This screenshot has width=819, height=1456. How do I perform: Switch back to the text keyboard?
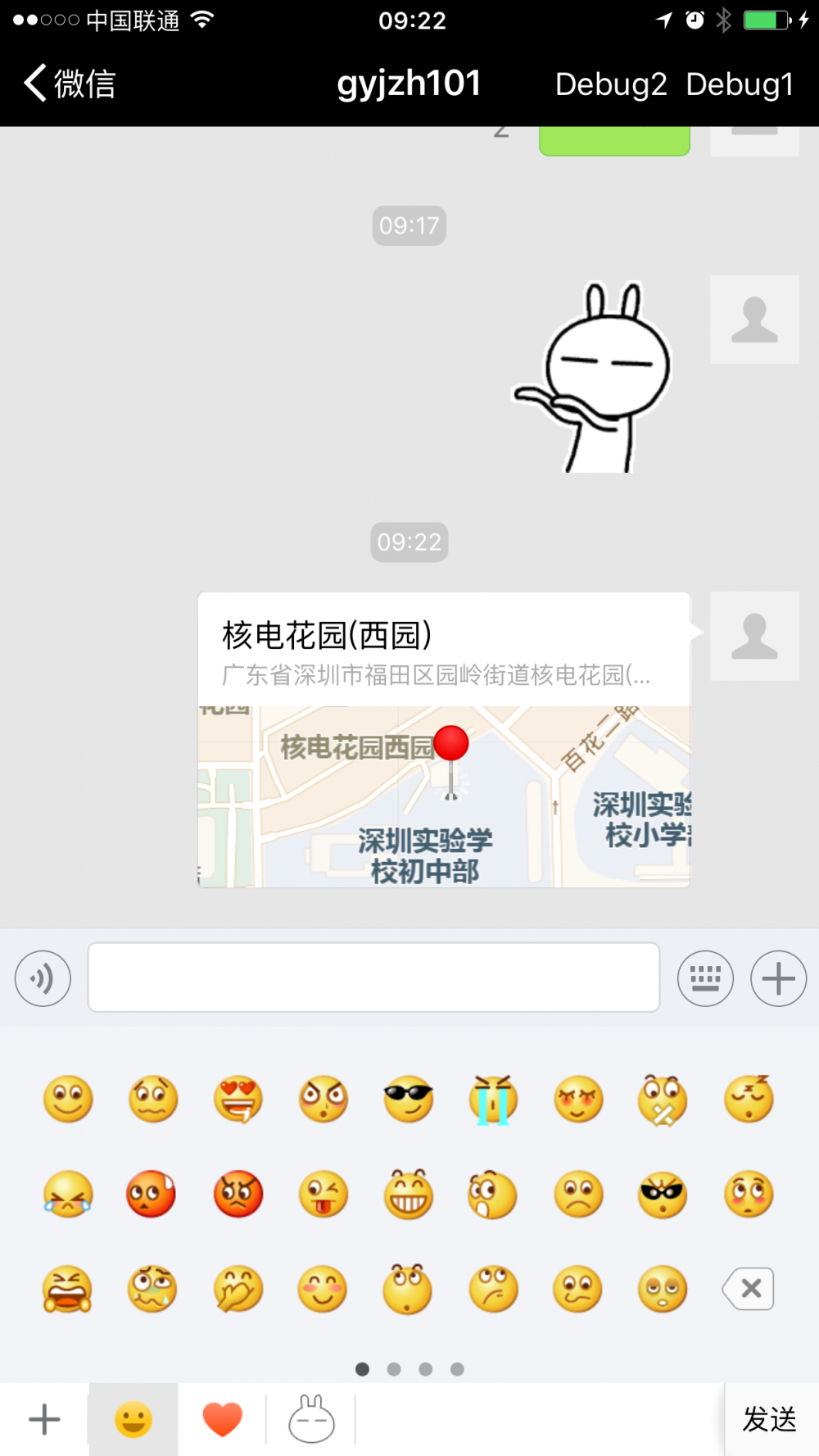(705, 978)
